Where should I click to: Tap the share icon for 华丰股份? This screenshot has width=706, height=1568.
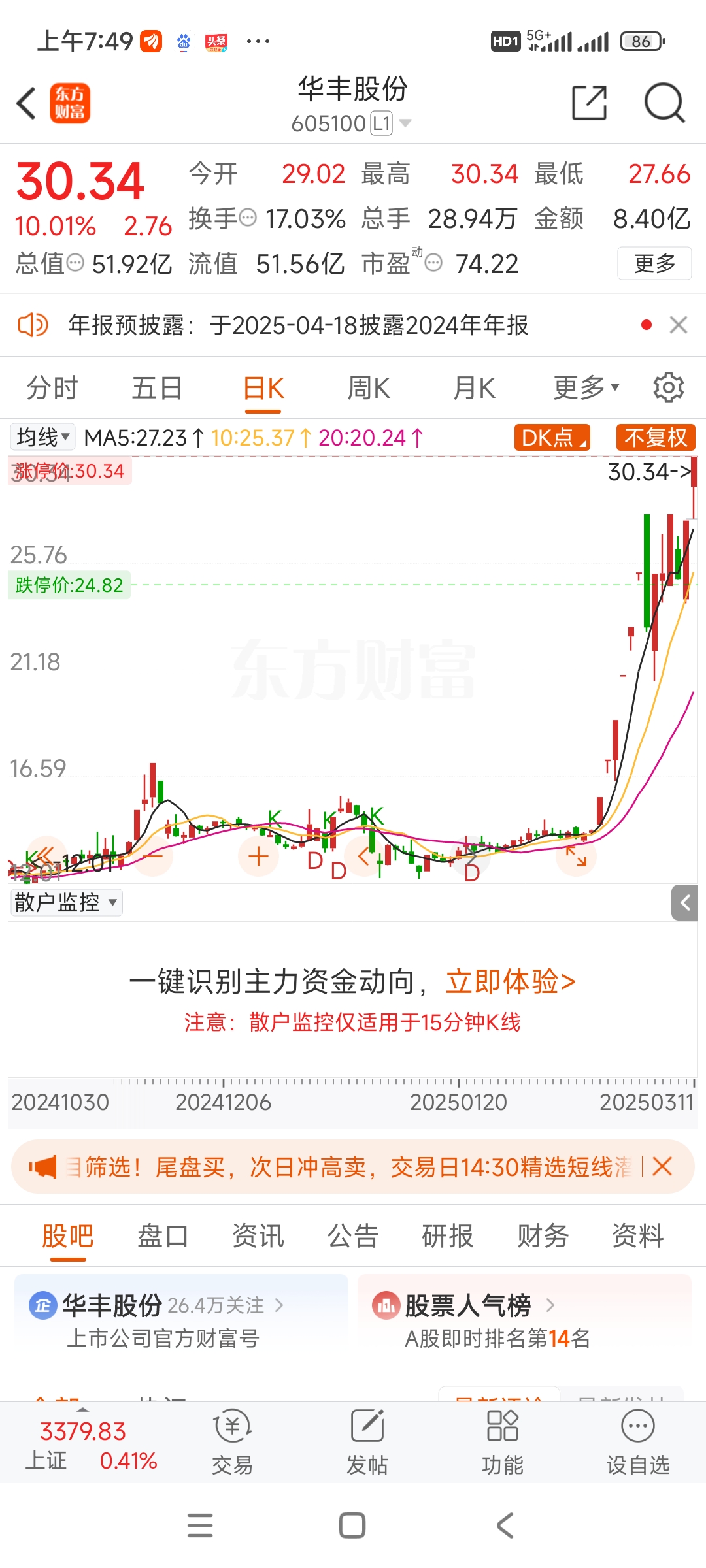(588, 103)
